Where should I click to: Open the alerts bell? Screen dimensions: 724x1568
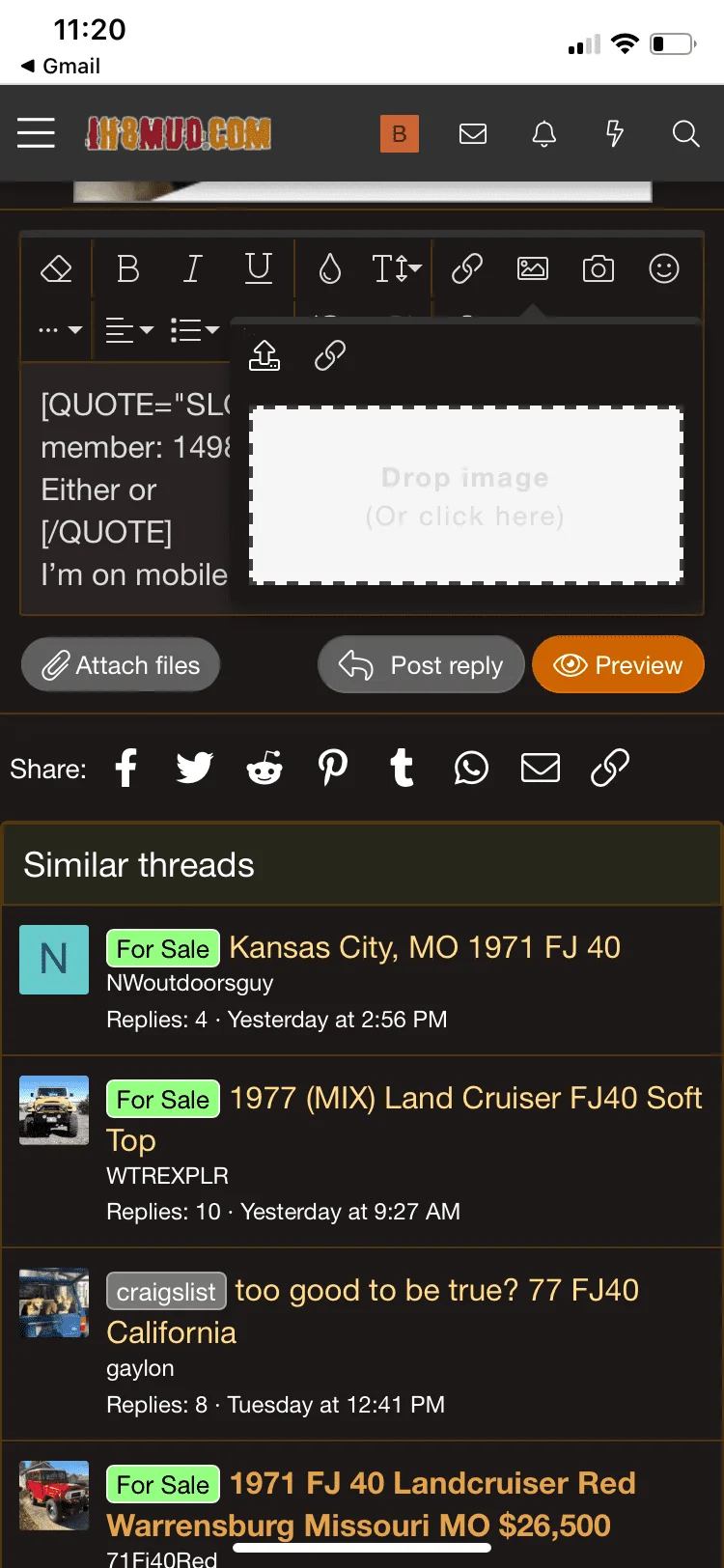[x=544, y=133]
